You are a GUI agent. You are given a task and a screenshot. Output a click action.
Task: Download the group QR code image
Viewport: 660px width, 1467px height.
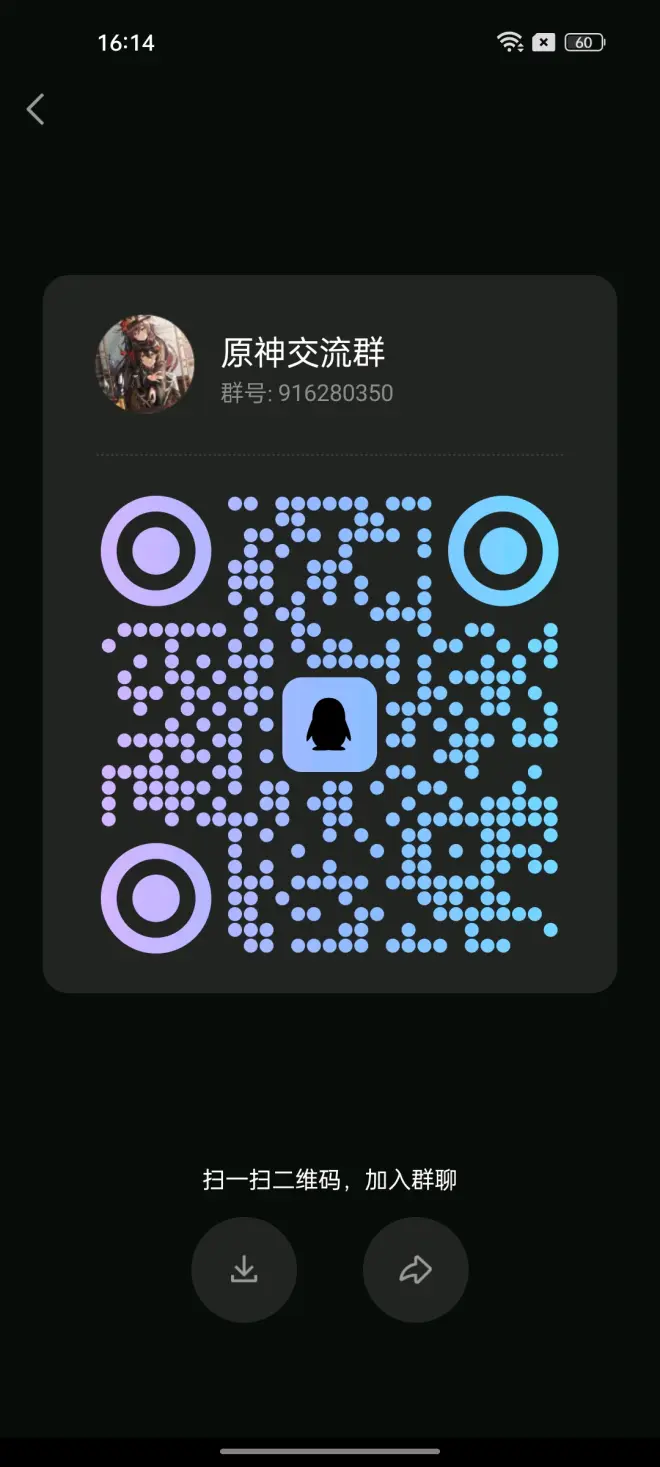[244, 1270]
